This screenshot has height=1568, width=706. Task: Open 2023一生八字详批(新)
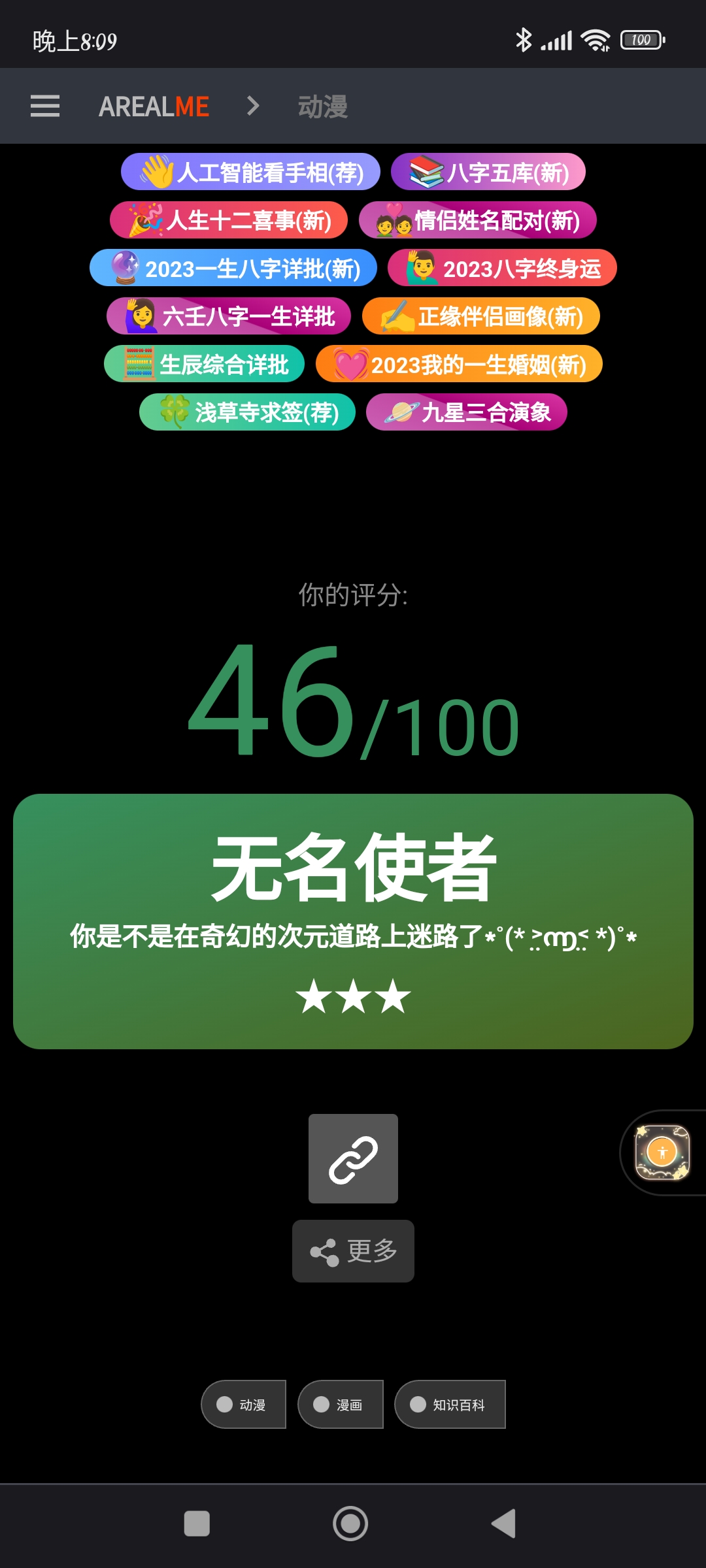[x=233, y=269]
